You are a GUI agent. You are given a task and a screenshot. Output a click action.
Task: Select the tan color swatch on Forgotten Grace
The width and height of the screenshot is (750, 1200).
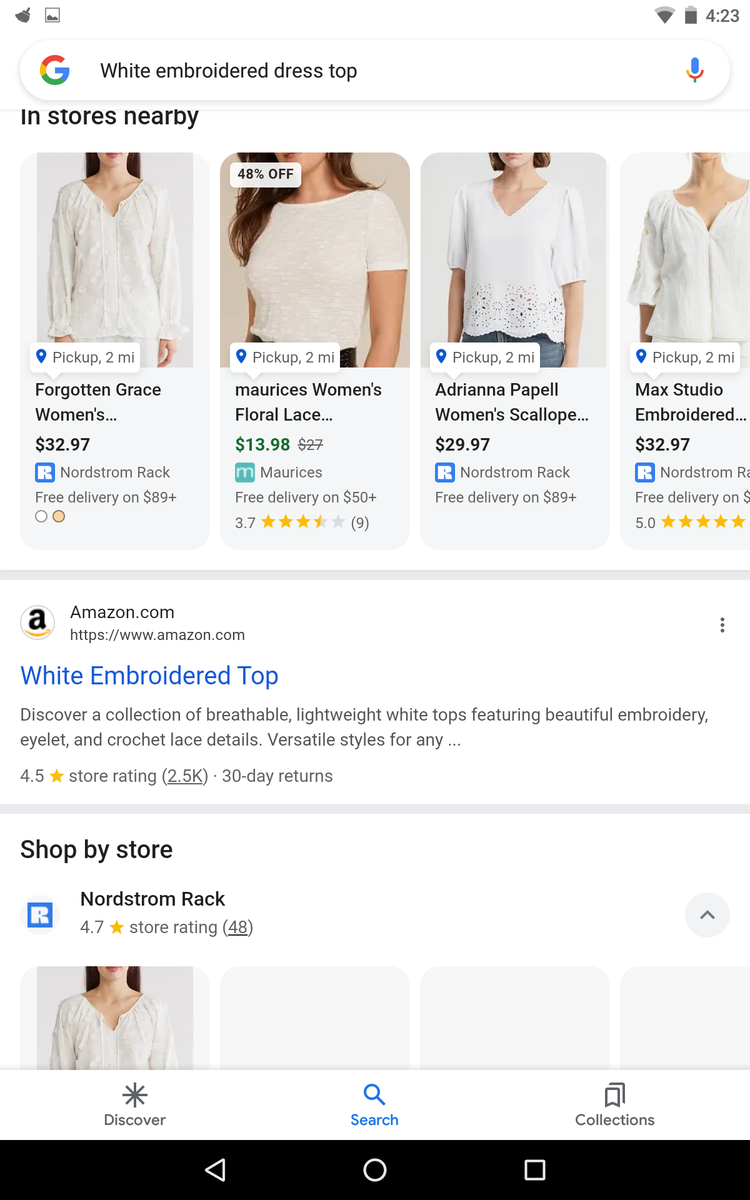point(59,517)
